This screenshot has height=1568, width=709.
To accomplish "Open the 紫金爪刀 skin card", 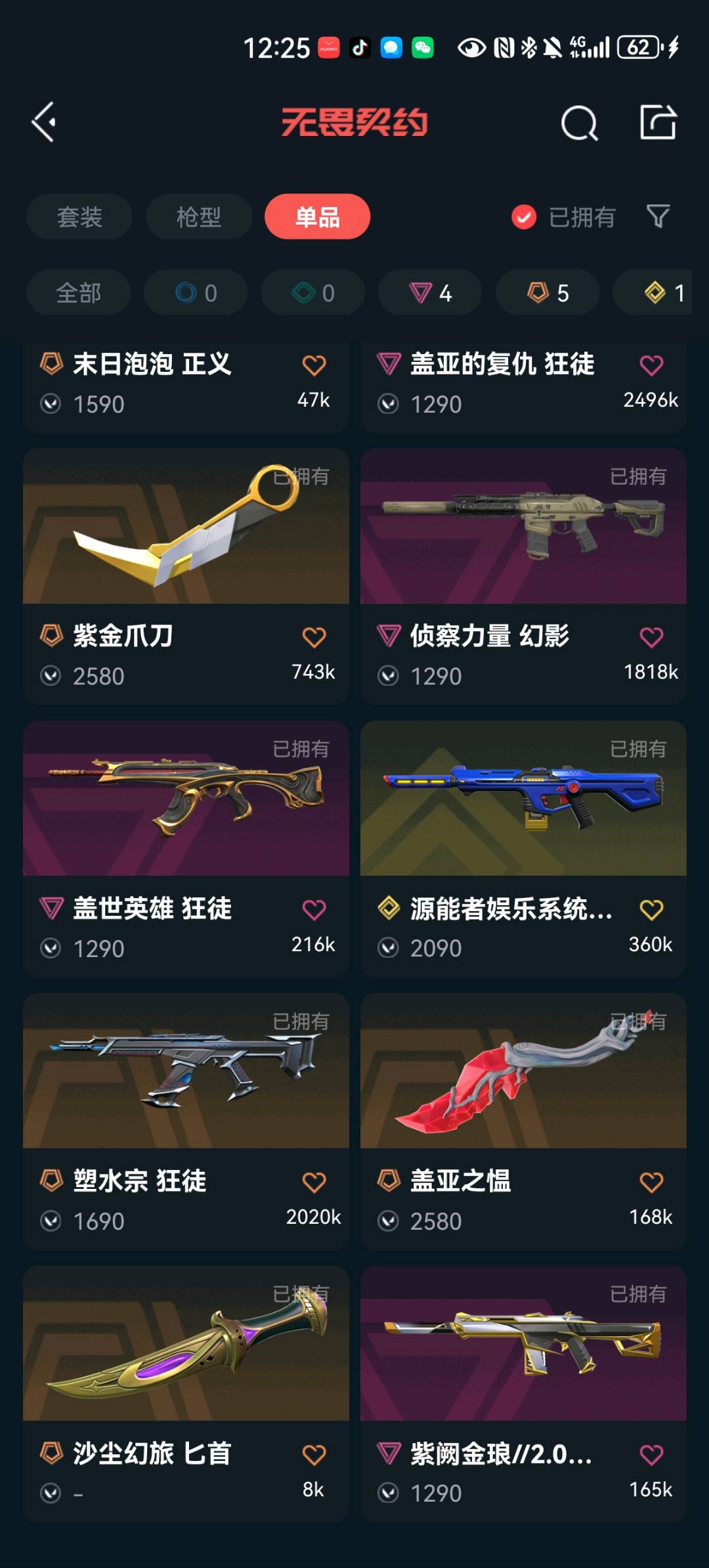I will pyautogui.click(x=186, y=526).
